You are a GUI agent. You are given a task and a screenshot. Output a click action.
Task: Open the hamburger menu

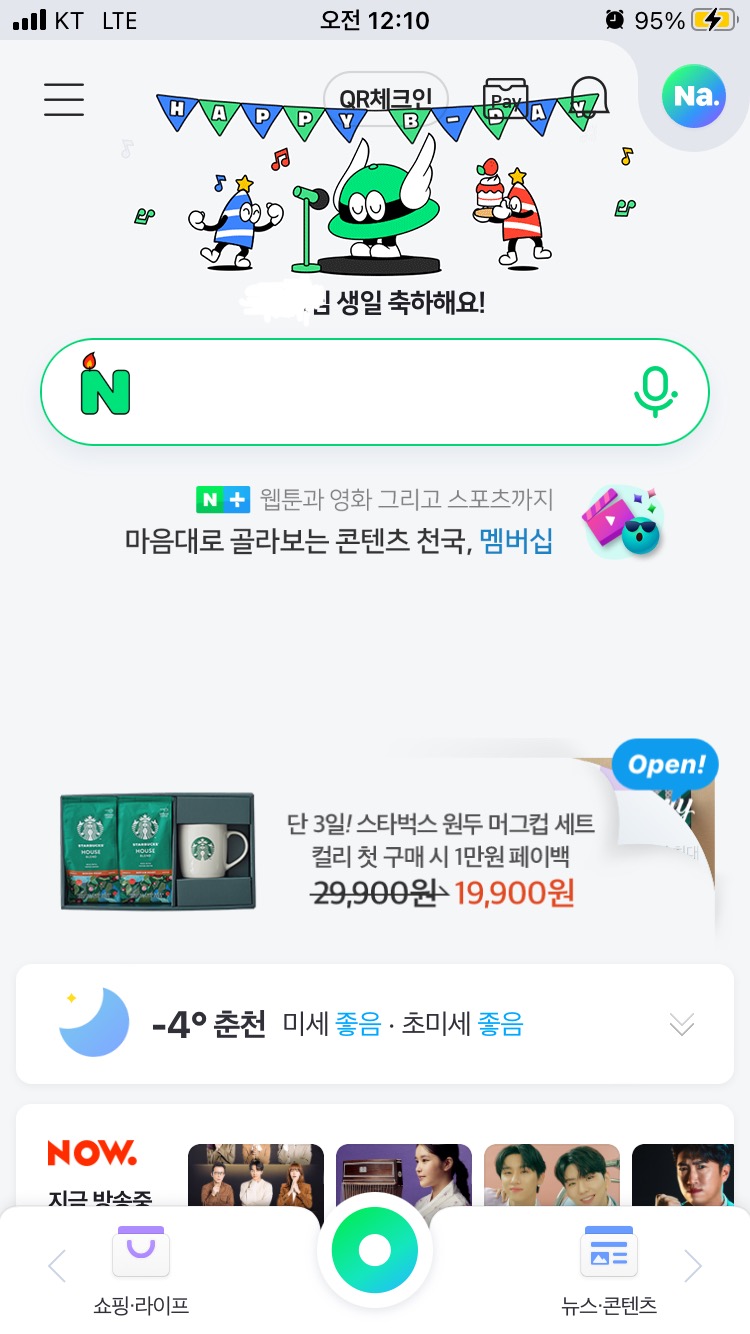pyautogui.click(x=64, y=99)
